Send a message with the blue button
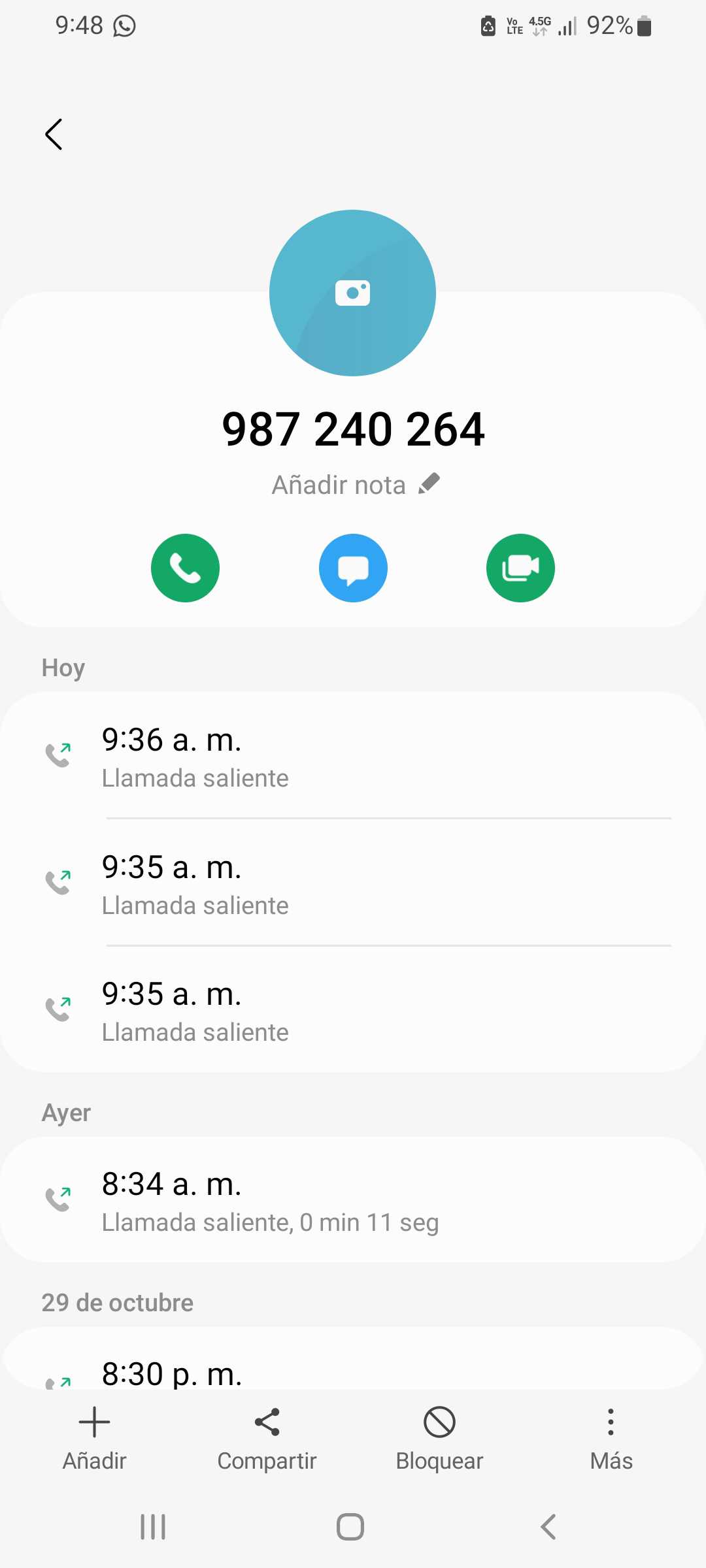This screenshot has height=1568, width=706. click(353, 568)
